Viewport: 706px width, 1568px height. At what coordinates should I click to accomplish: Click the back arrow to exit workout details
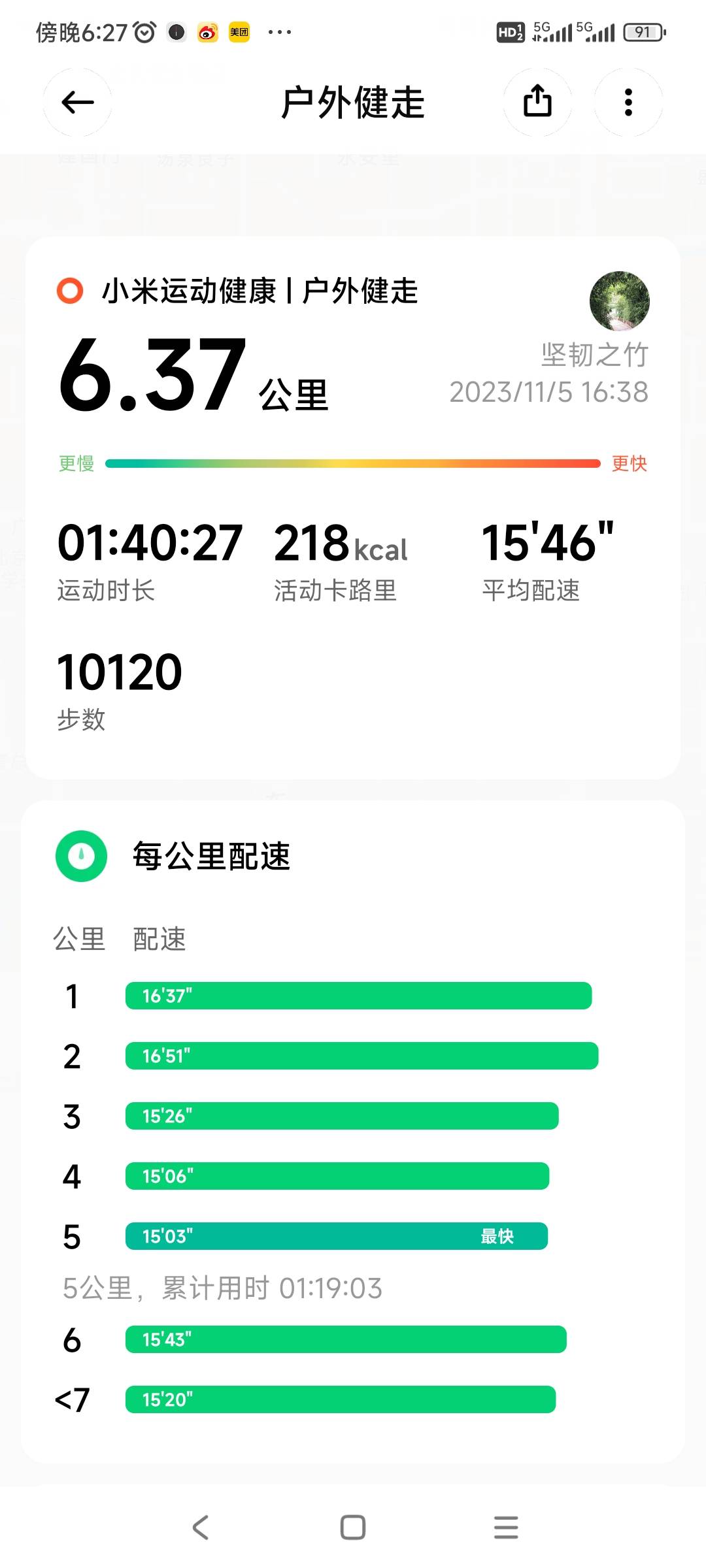(77, 103)
